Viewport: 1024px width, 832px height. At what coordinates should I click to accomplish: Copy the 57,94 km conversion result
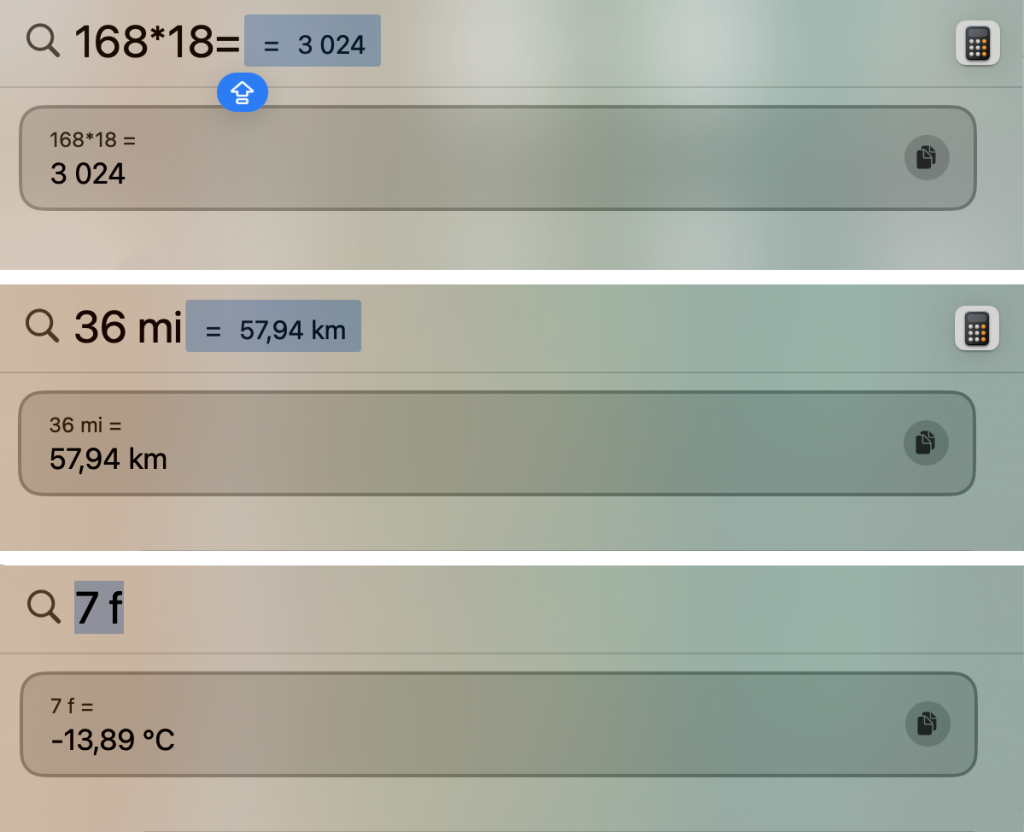[926, 443]
